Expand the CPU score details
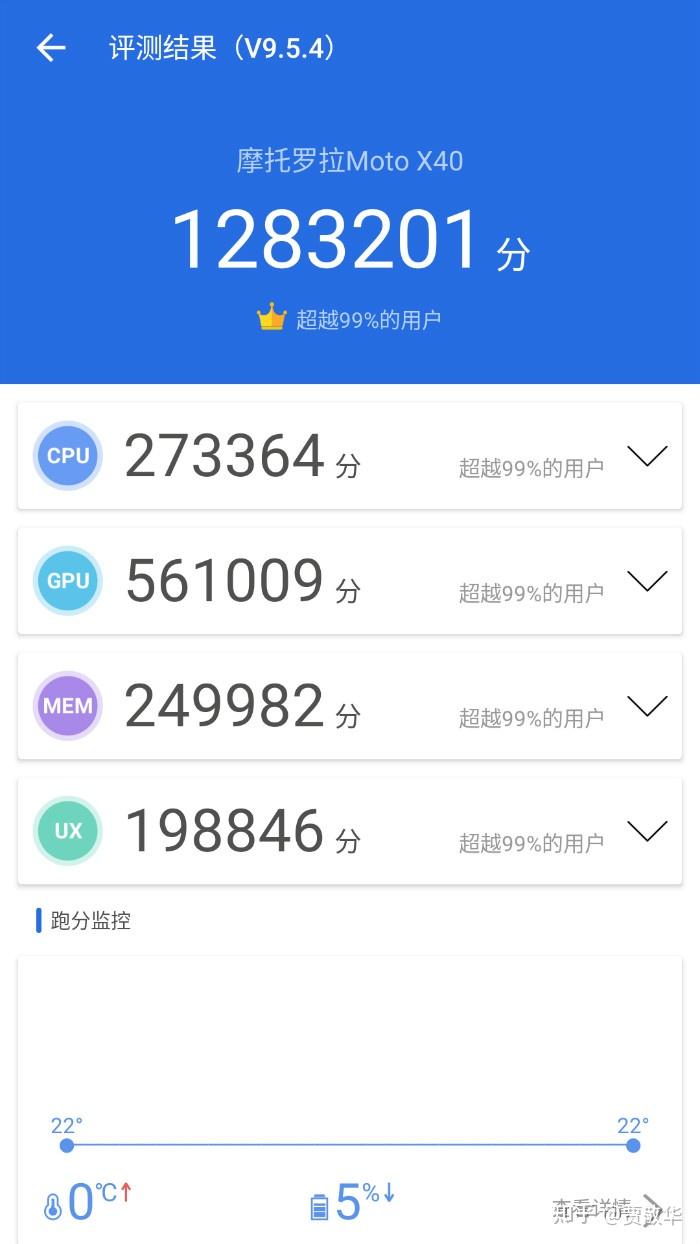Viewport: 700px width, 1244px height. pyautogui.click(x=646, y=456)
